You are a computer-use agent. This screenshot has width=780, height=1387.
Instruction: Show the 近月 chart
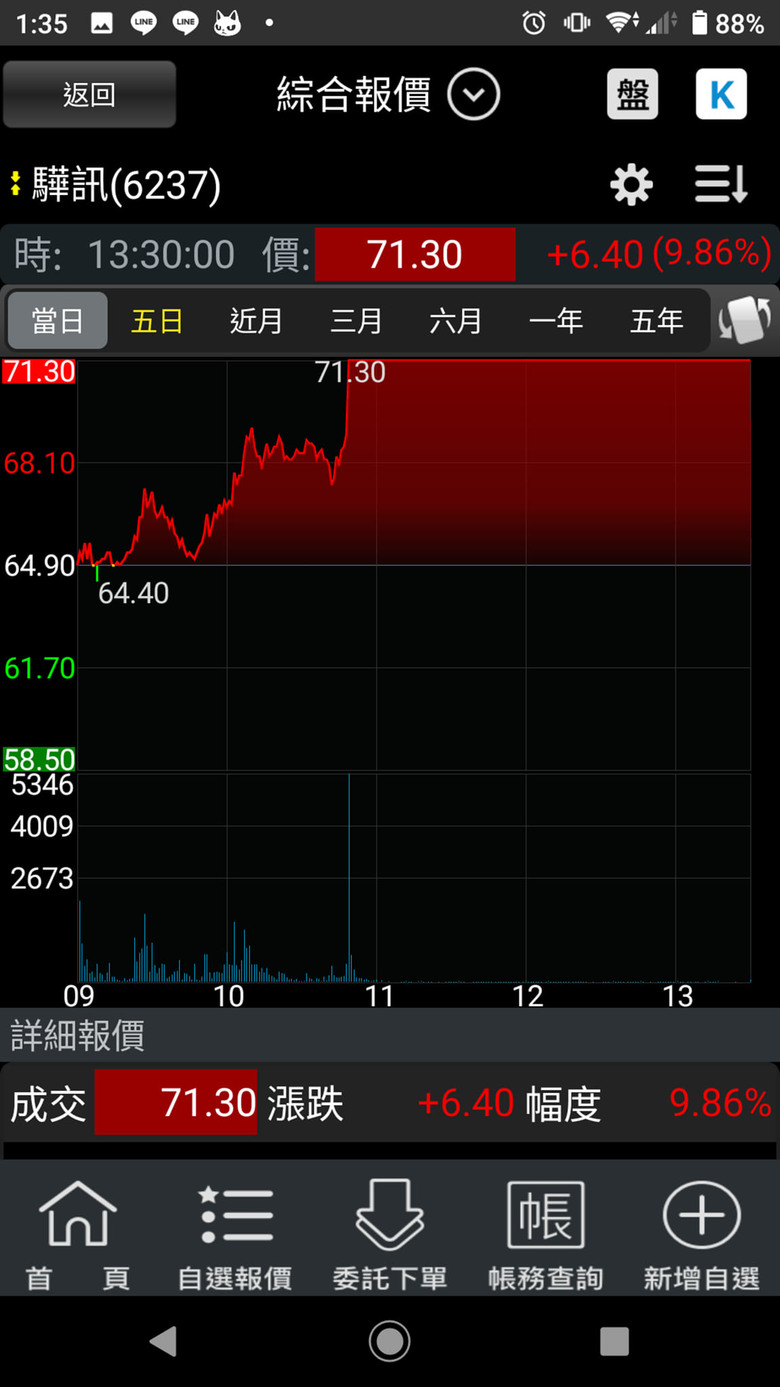click(256, 321)
